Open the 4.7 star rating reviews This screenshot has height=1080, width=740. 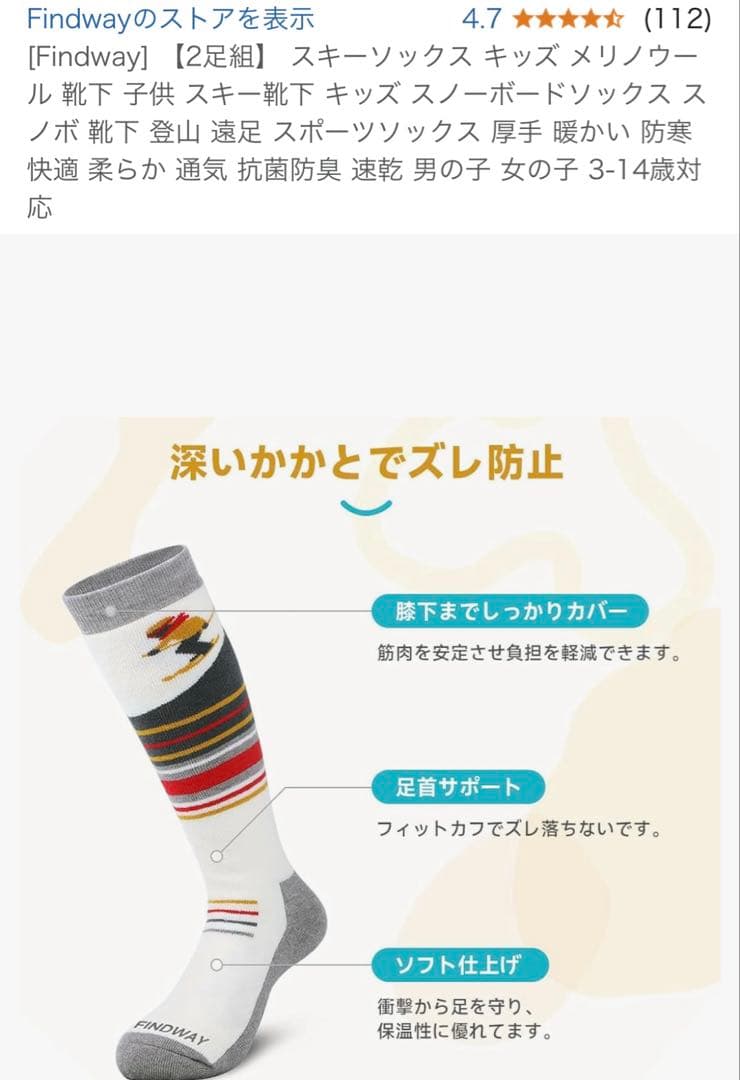pos(586,19)
